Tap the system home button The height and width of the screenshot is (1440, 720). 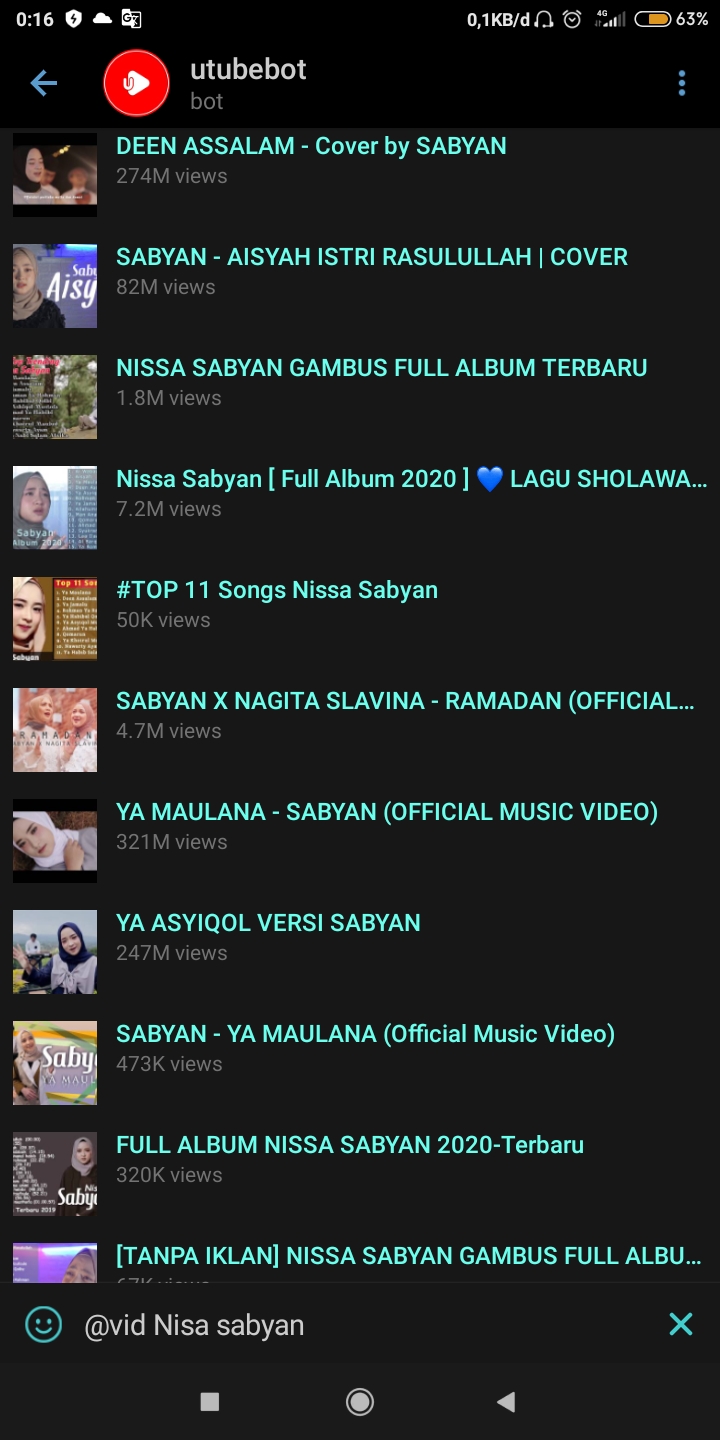360,1402
